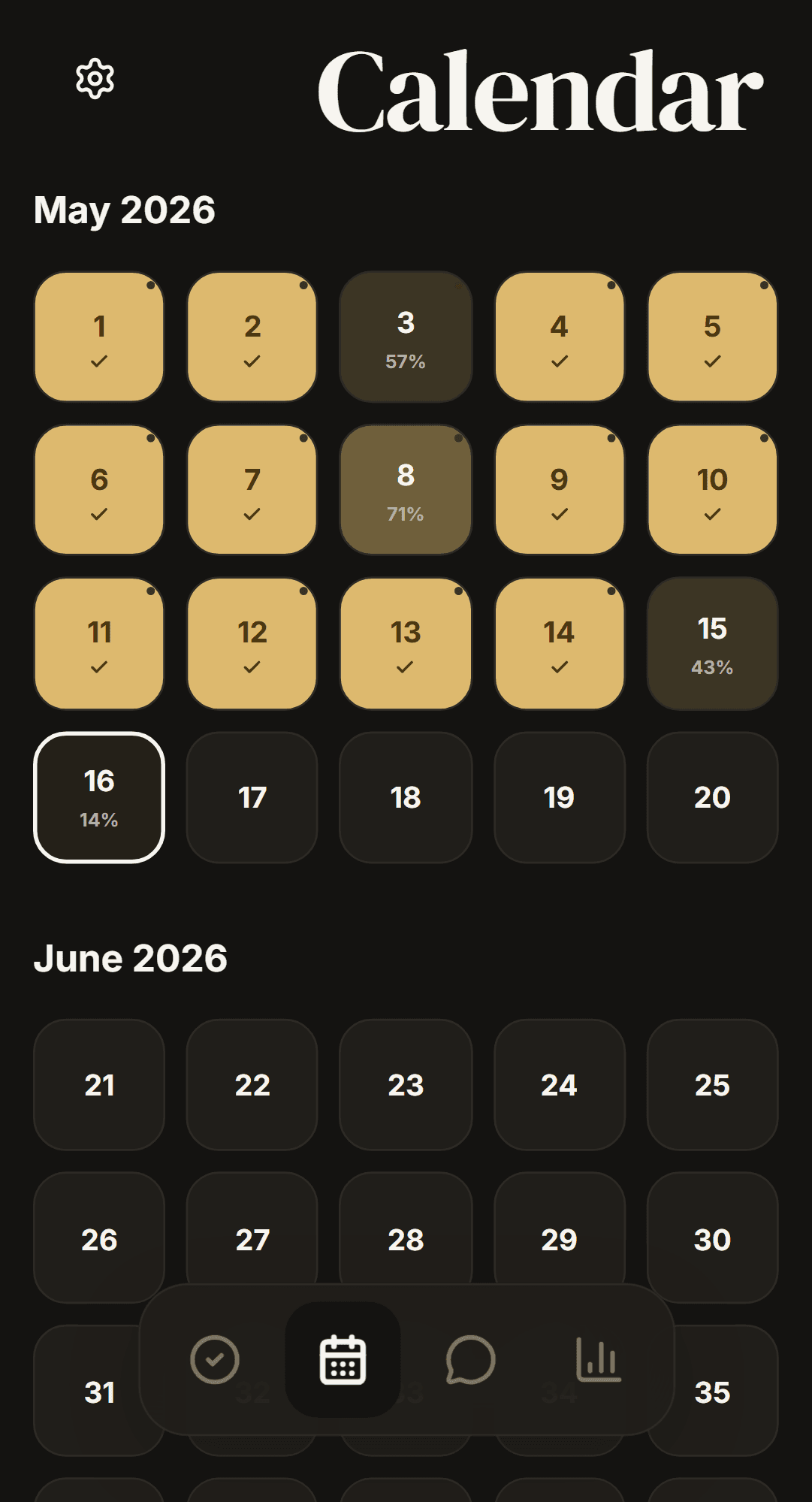The image size is (812, 1502).
Task: Select day 30 tile
Action: click(x=712, y=1238)
